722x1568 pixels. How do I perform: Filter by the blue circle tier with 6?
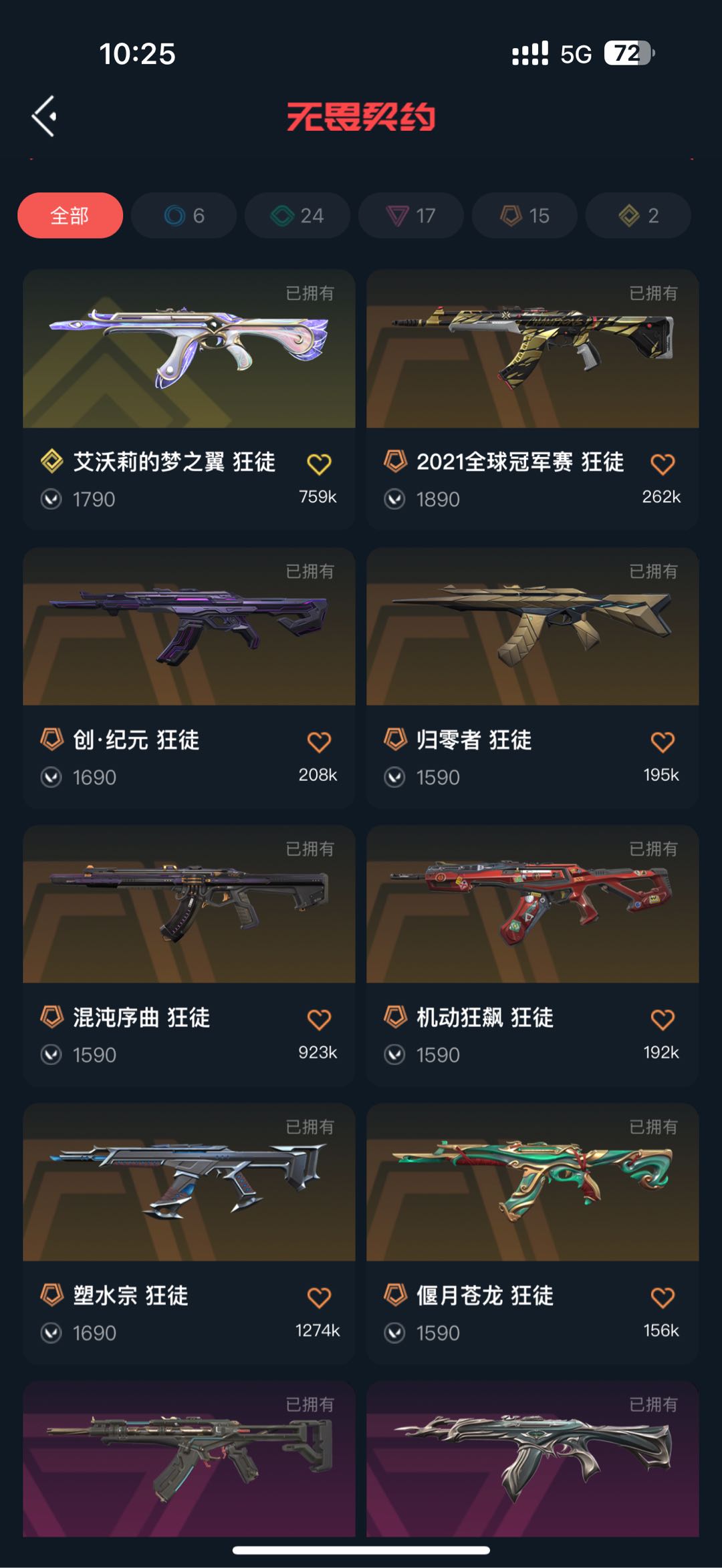pyautogui.click(x=184, y=216)
